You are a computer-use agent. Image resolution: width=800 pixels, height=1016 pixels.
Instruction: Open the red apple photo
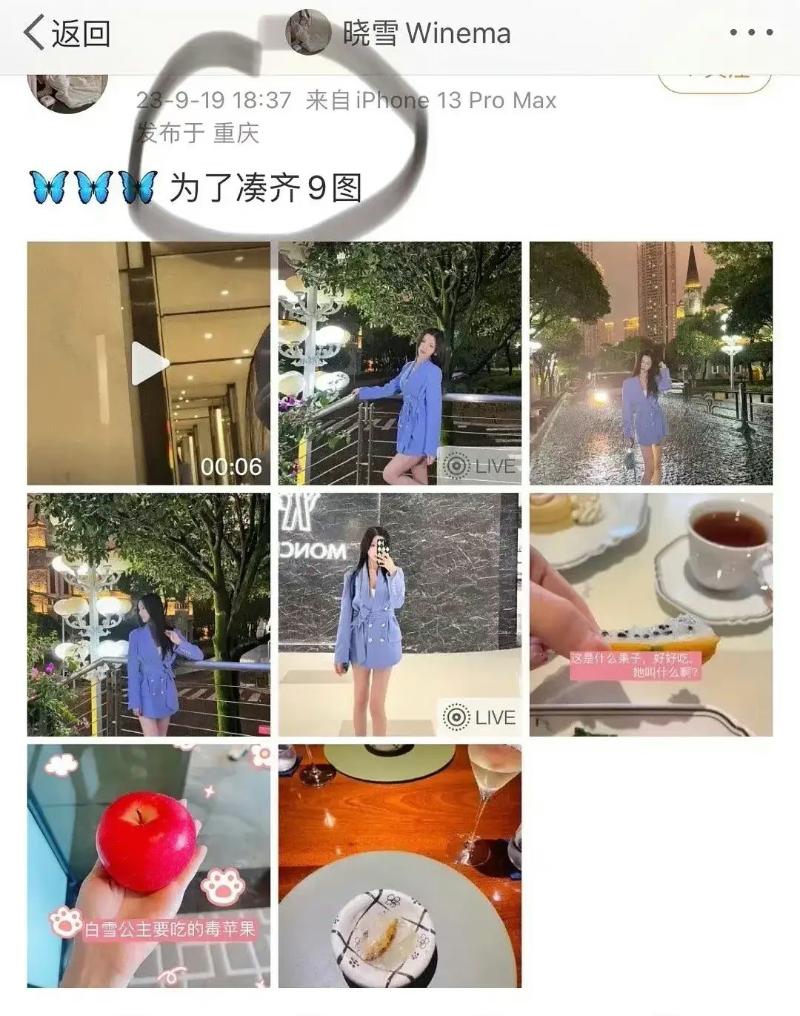pos(148,865)
